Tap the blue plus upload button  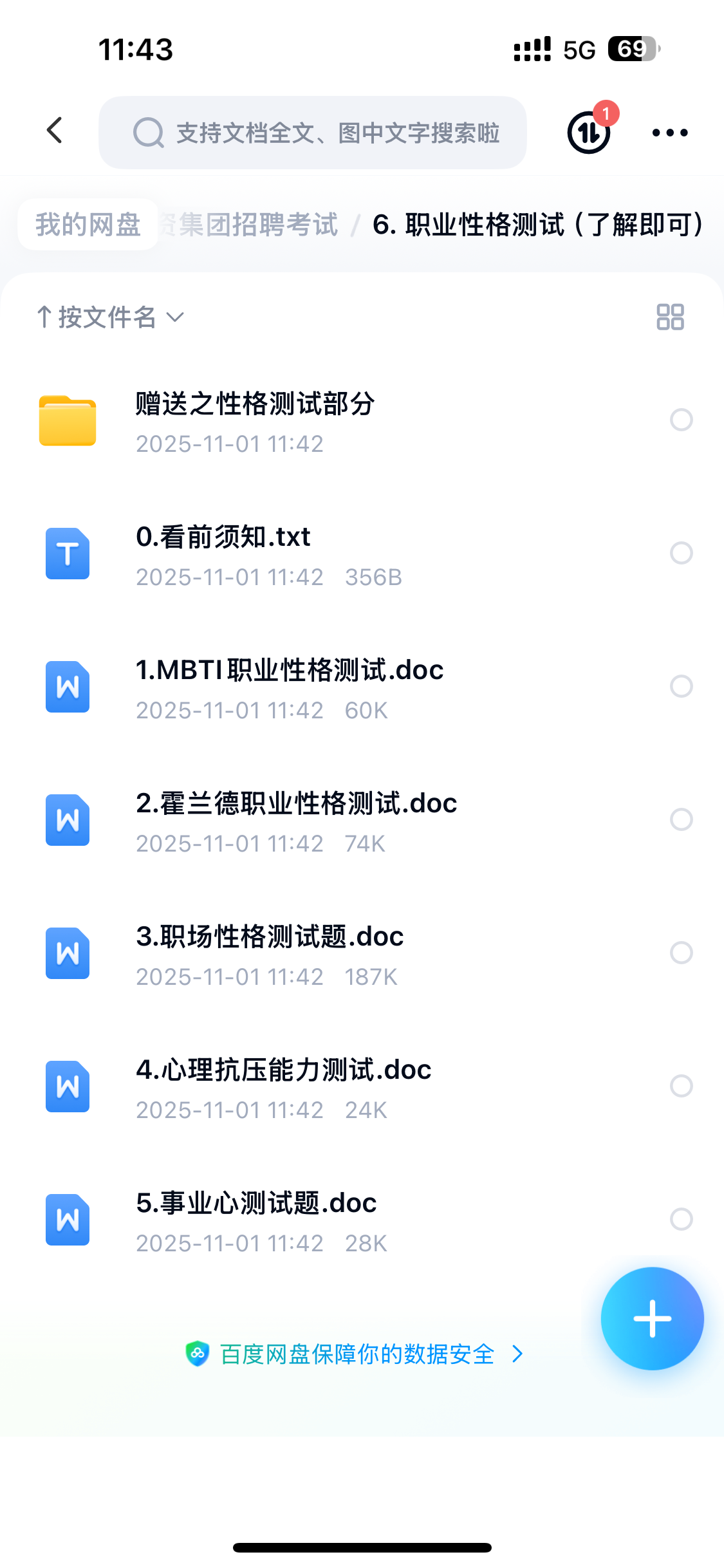(x=652, y=1318)
